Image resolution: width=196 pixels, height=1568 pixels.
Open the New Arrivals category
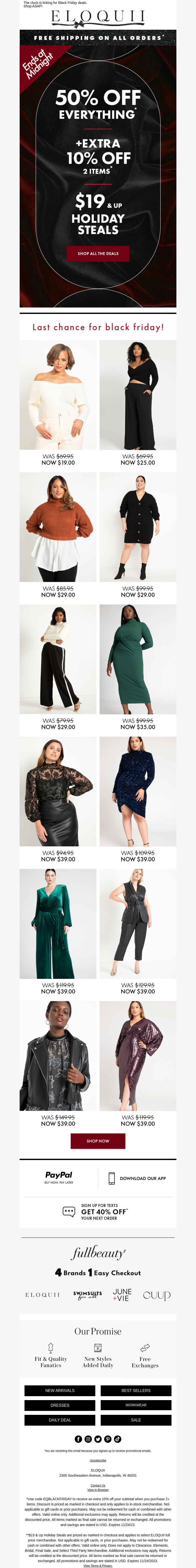(60, 1390)
